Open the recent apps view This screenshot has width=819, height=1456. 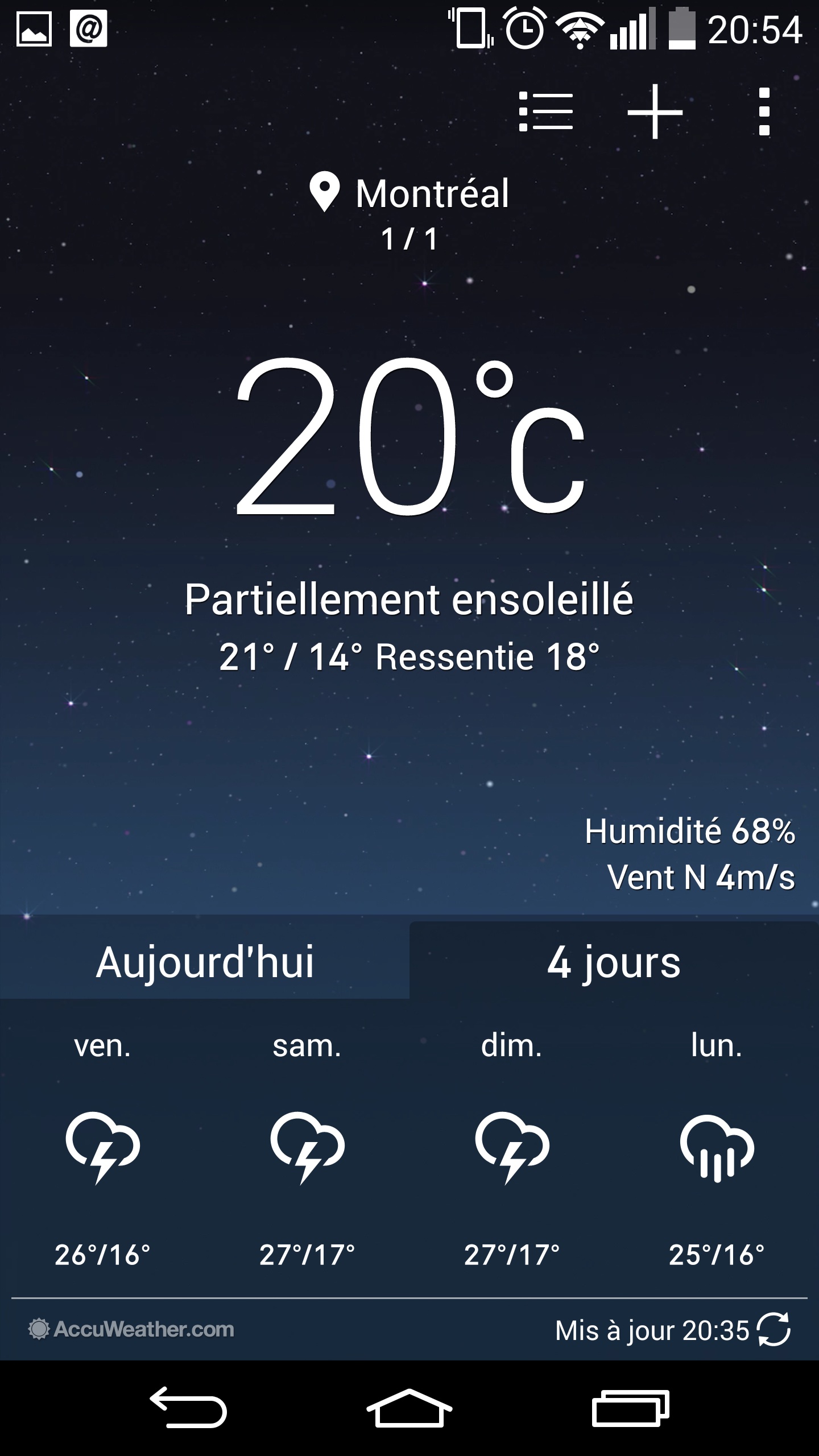(x=630, y=1407)
